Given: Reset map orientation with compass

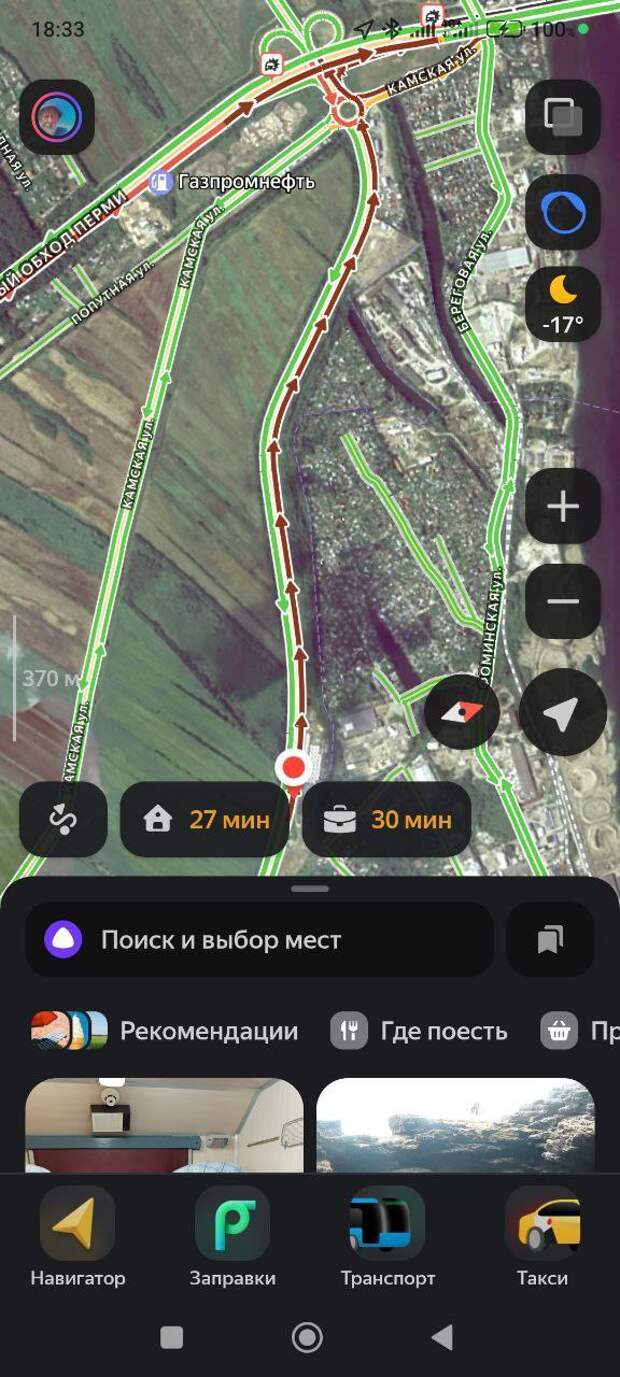Looking at the screenshot, I should tap(462, 712).
